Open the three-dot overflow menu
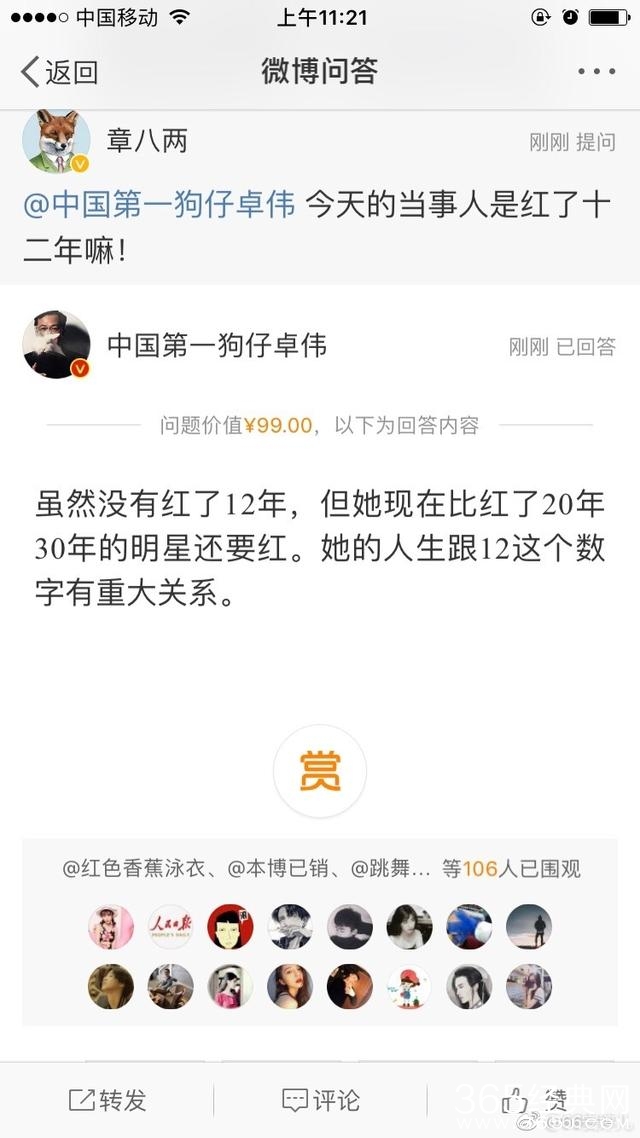Screen dimensions: 640x1138 597,72
